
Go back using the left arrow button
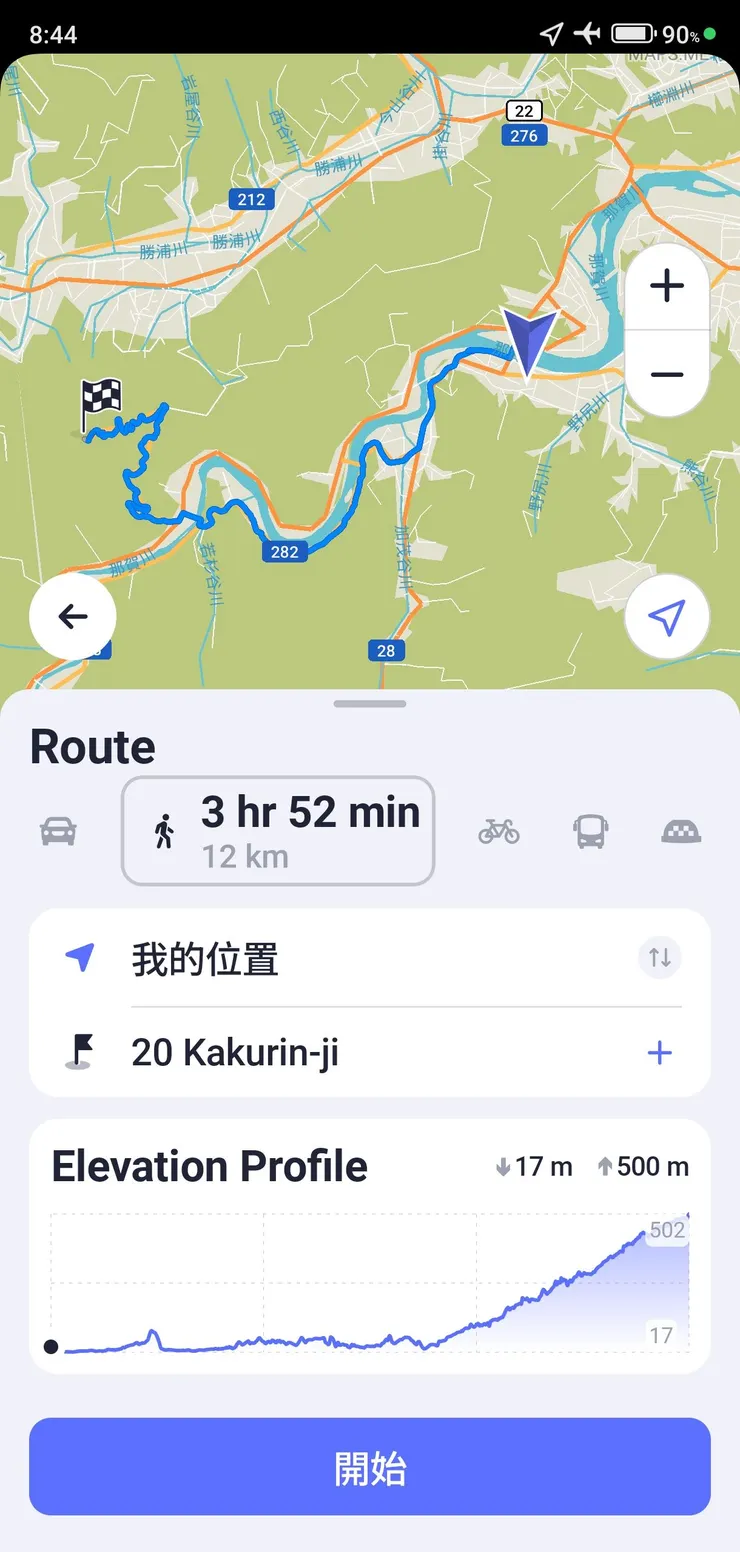pyautogui.click(x=72, y=617)
